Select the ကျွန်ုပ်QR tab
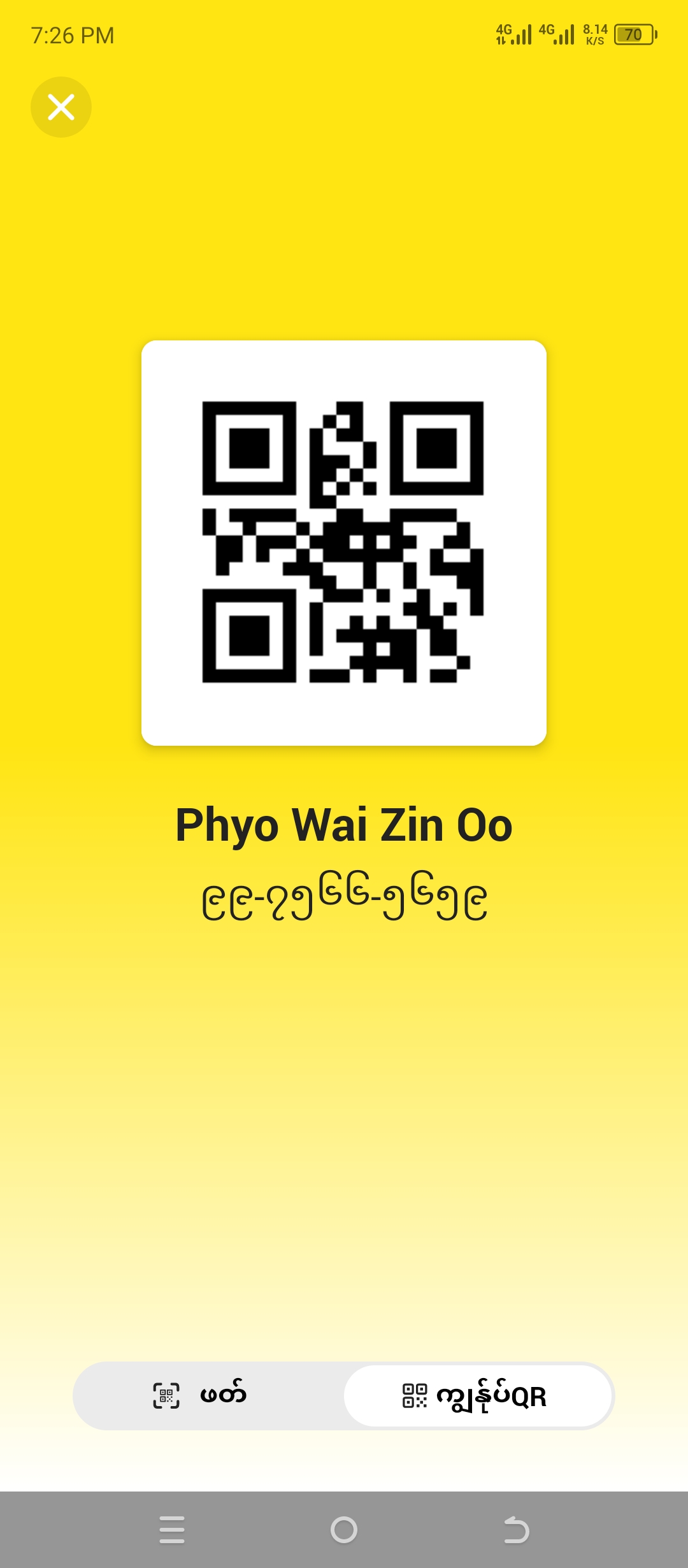Screen dimensions: 688x1568 pos(478,1395)
